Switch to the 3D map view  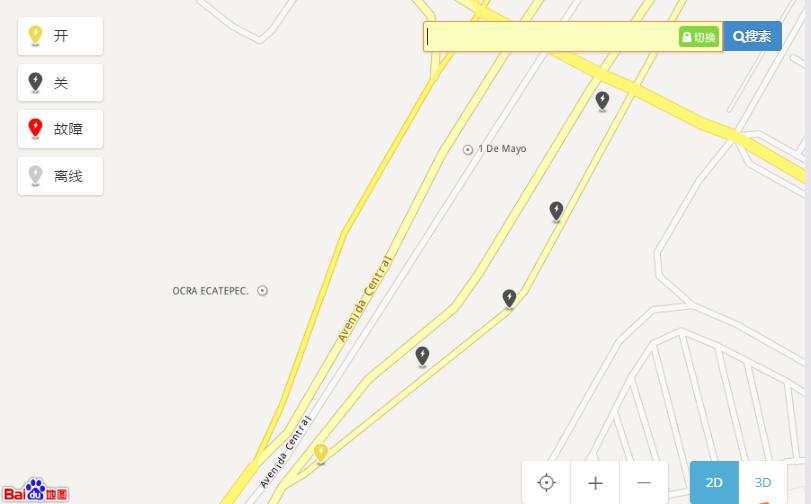[763, 482]
